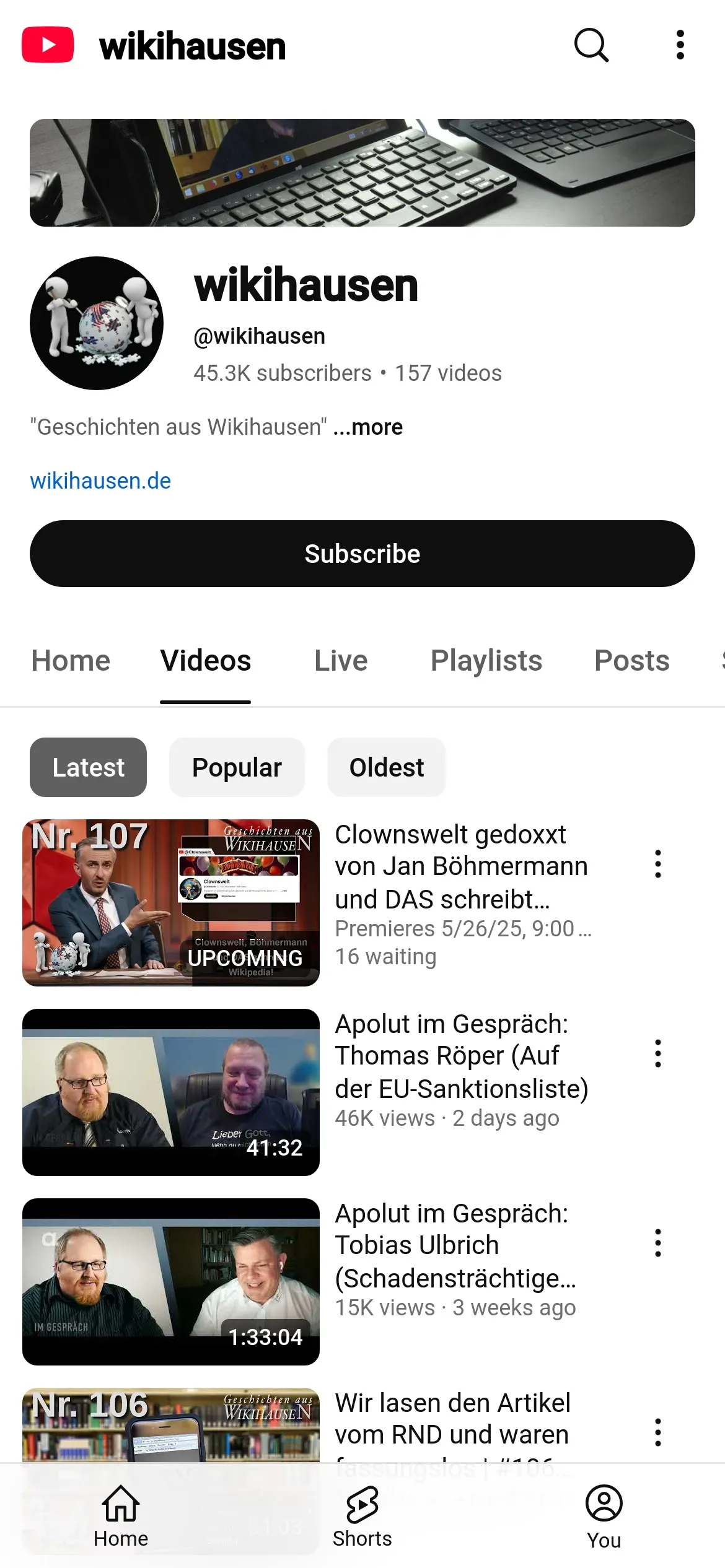The image size is (725, 1568).
Task: Play the Thomas Röper interview video
Action: 171,1092
